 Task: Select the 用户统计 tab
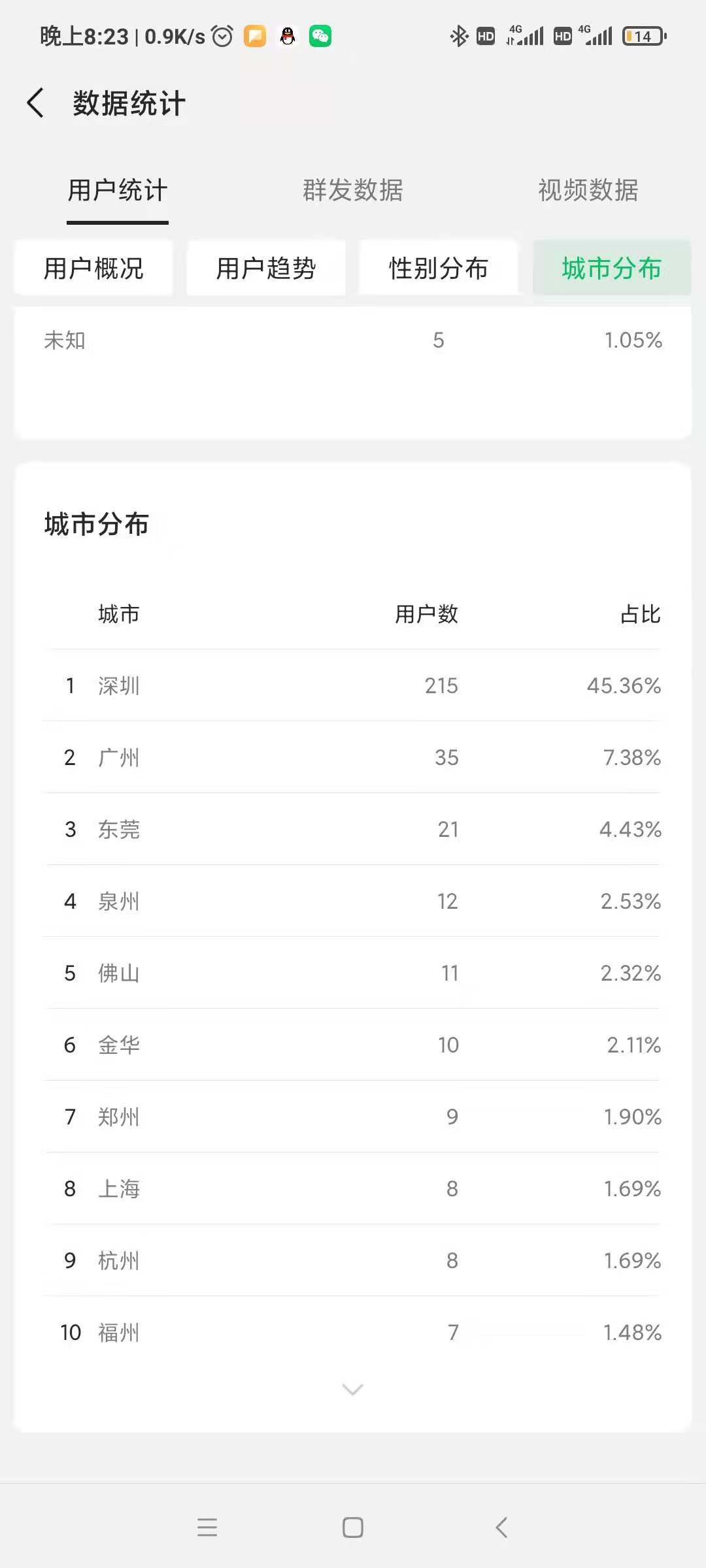pyautogui.click(x=118, y=190)
